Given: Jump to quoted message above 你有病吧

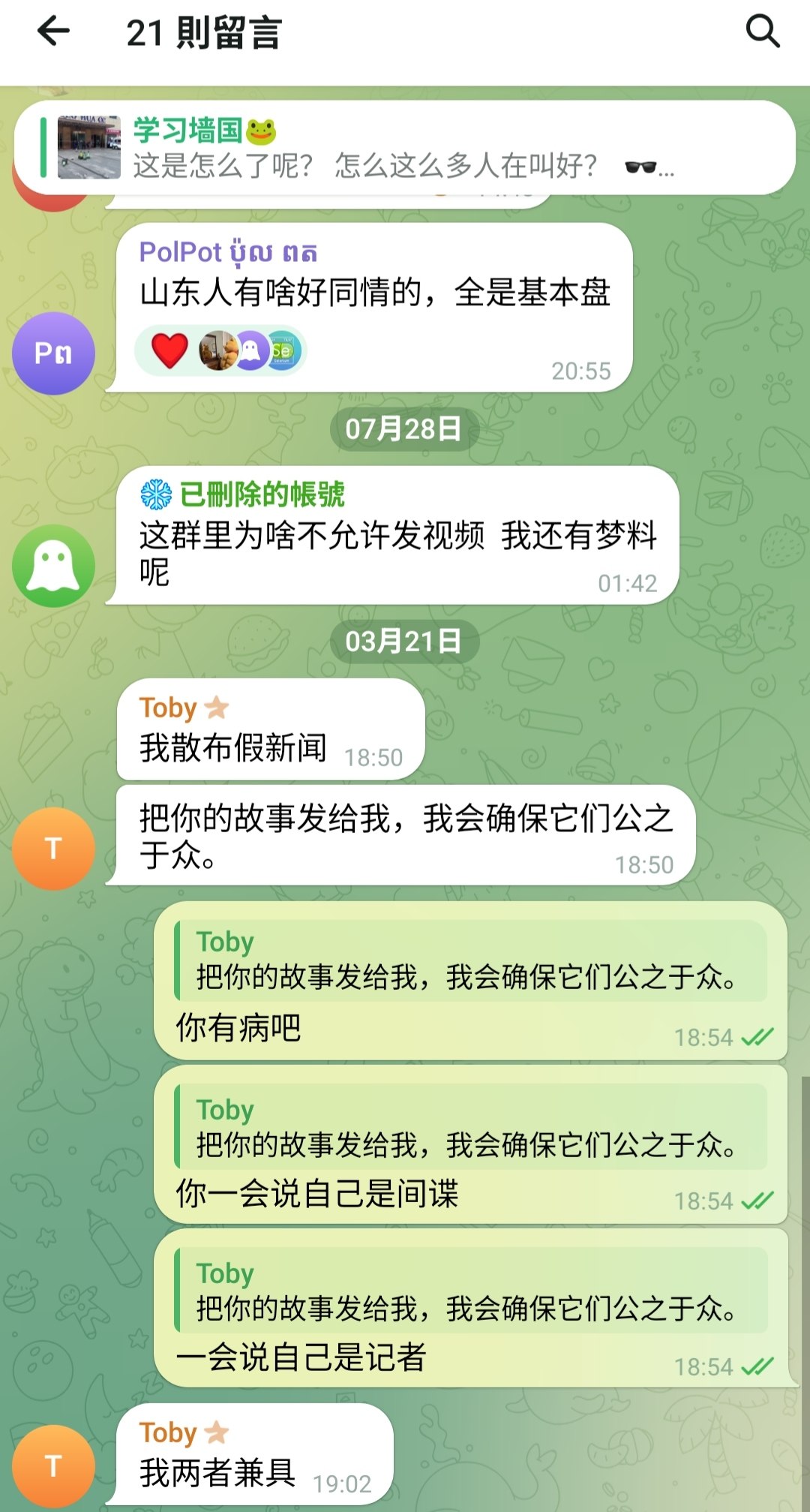Looking at the screenshot, I should 470,961.
